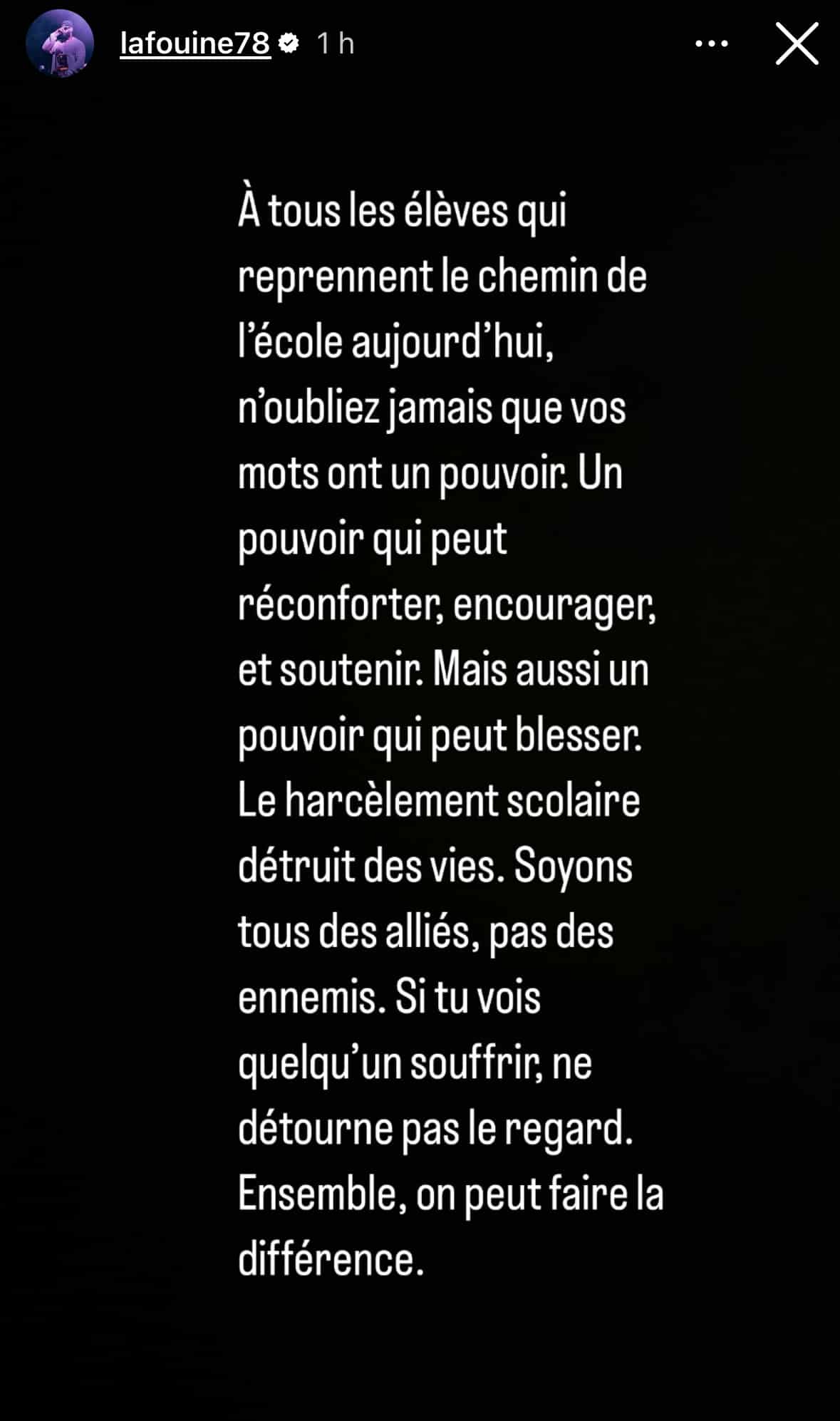Close the story viewer
Image resolution: width=840 pixels, height=1421 pixels.
(x=797, y=43)
